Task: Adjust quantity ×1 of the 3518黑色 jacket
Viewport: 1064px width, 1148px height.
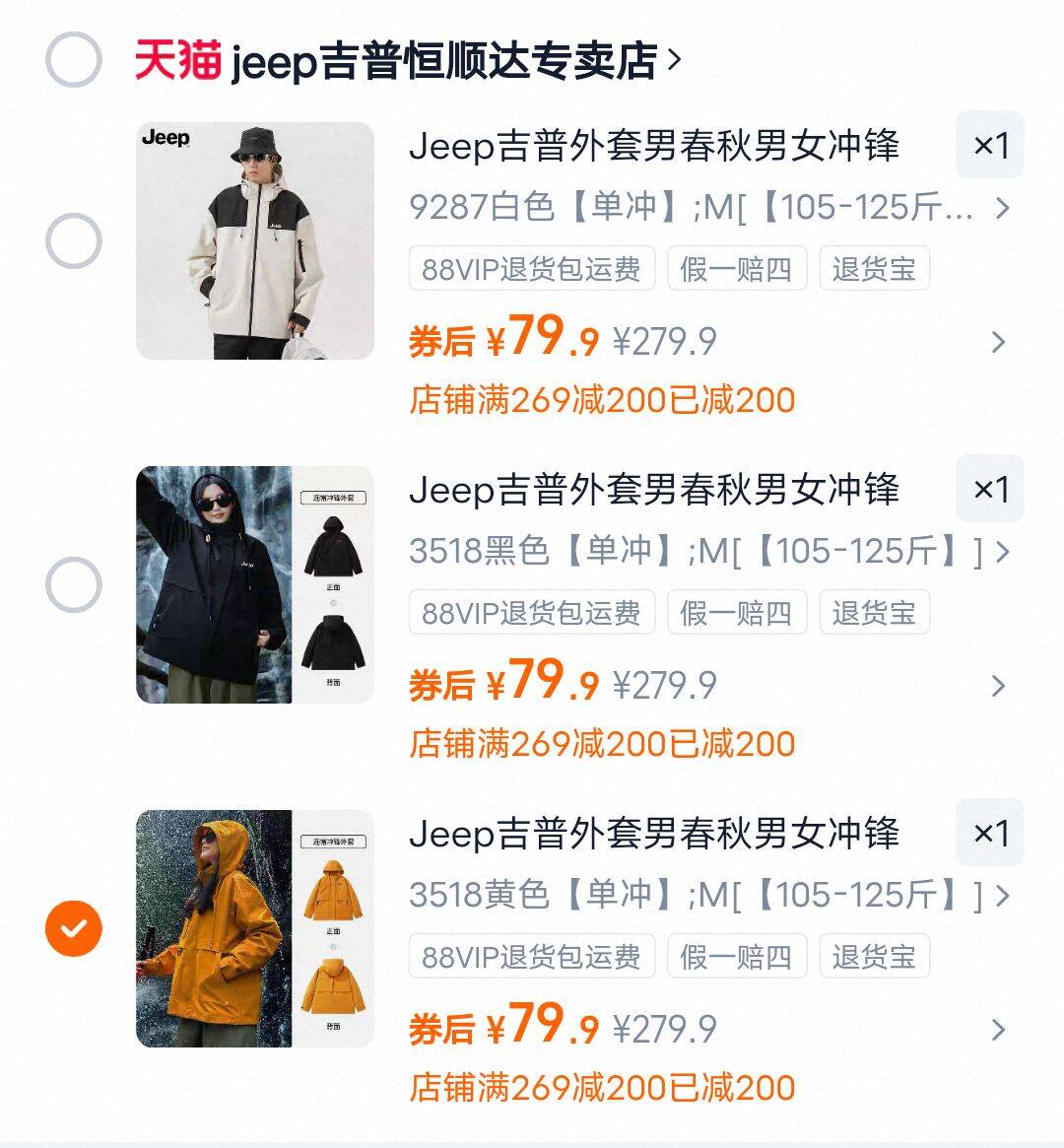Action: pyautogui.click(x=990, y=490)
